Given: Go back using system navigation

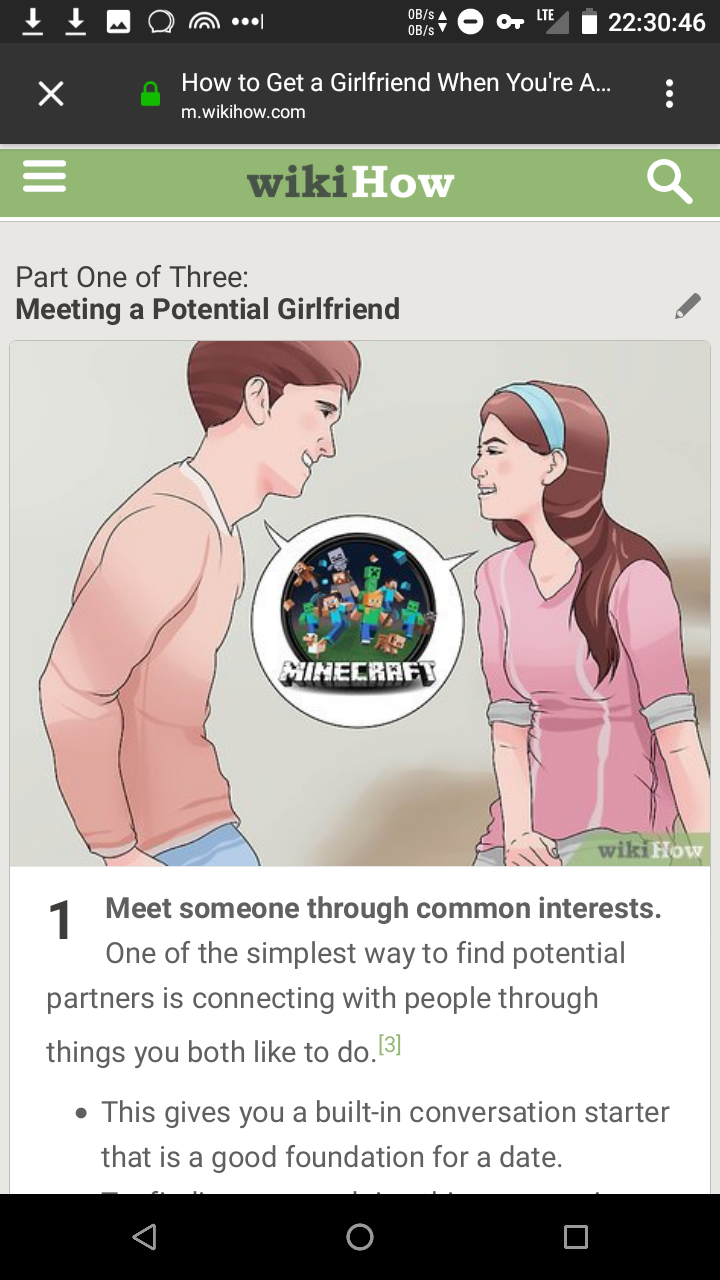Looking at the screenshot, I should coord(144,1237).
